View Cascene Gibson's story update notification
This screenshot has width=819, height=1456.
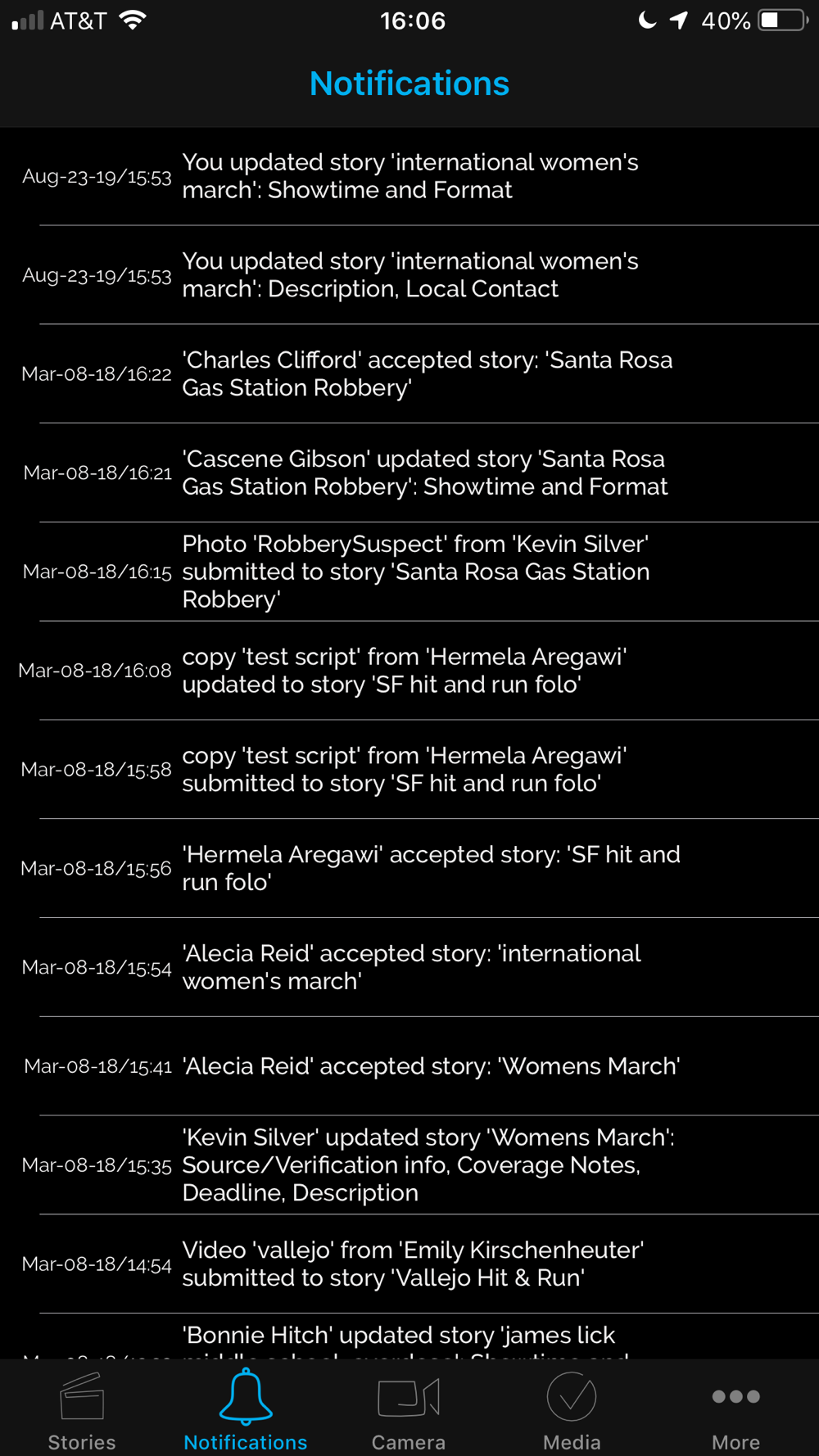point(409,473)
